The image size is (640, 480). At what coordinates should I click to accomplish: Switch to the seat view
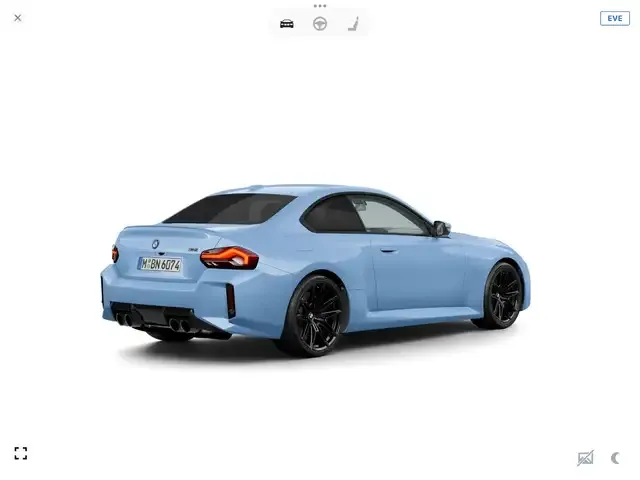click(x=353, y=24)
